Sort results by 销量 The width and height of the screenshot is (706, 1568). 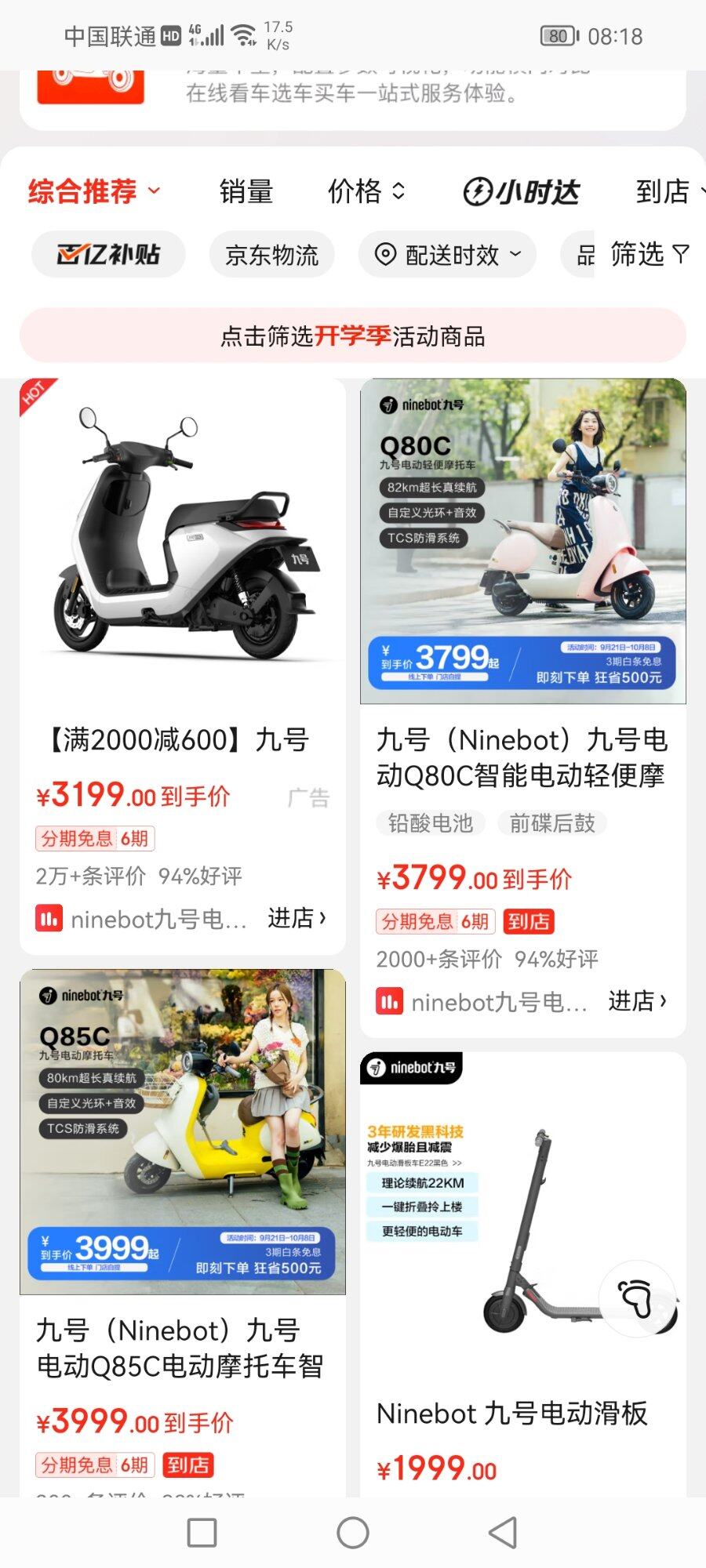click(246, 191)
